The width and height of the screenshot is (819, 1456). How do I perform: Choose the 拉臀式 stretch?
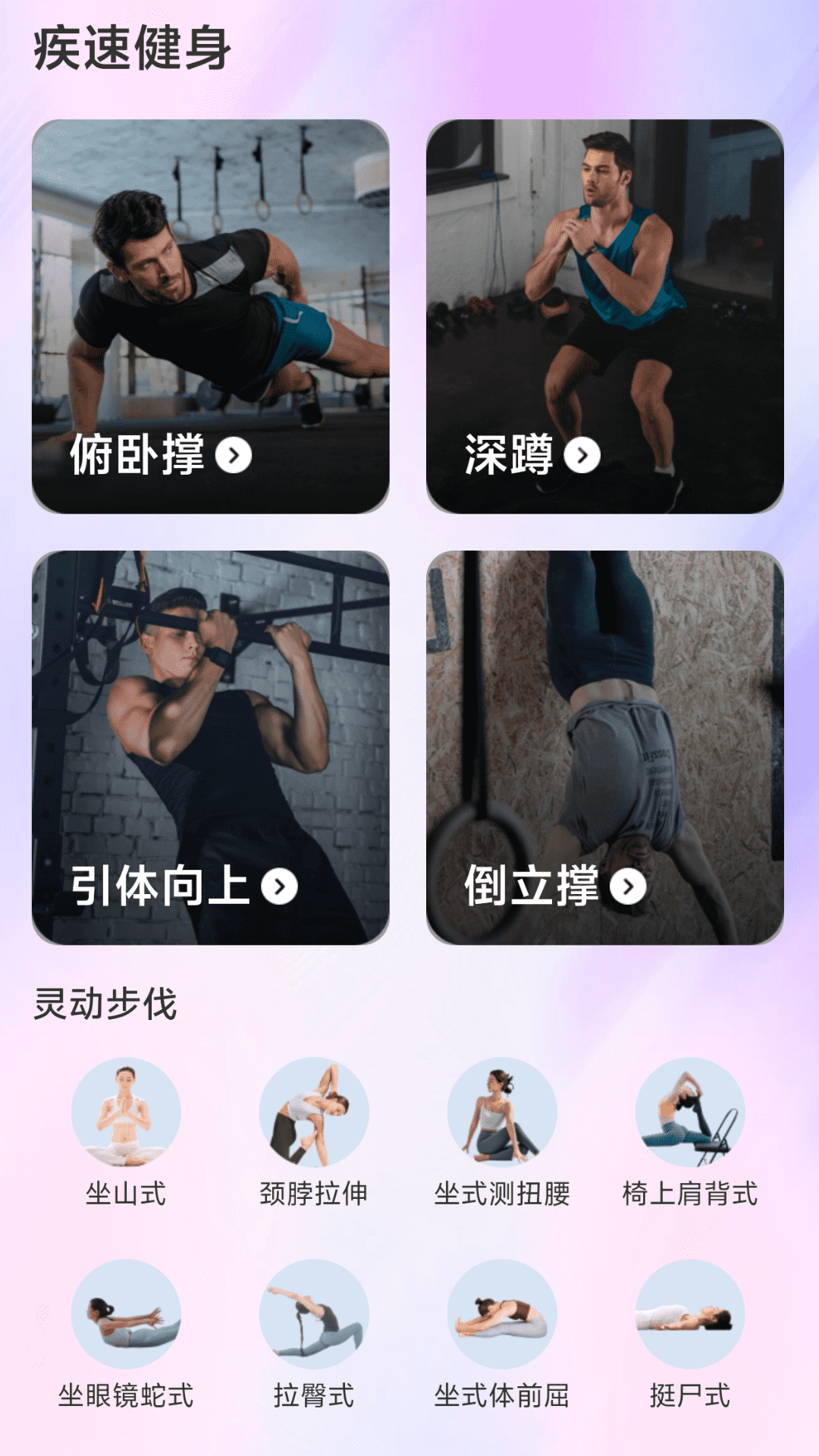pos(314,1314)
